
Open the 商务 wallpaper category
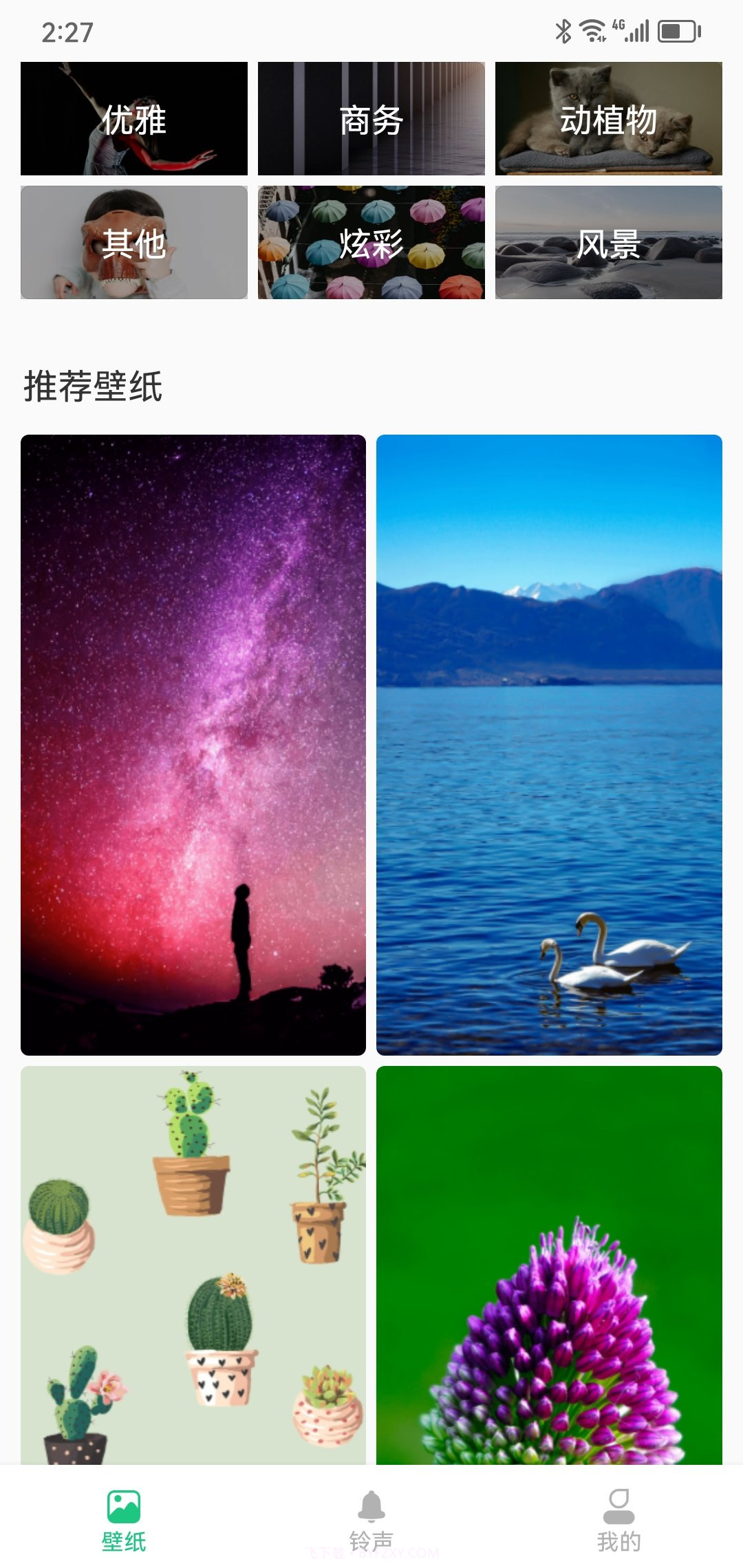tap(371, 119)
